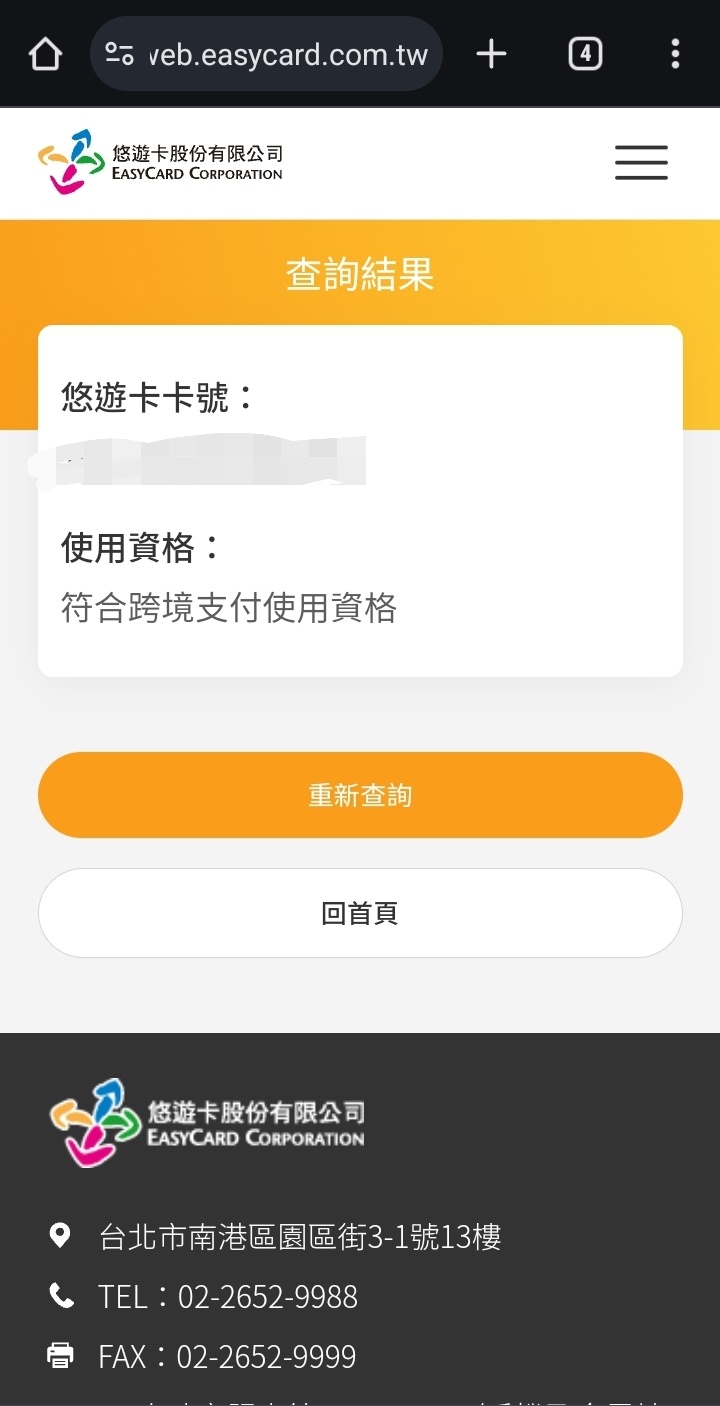Open the site hamburger menu
The image size is (720, 1406).
[x=641, y=162]
